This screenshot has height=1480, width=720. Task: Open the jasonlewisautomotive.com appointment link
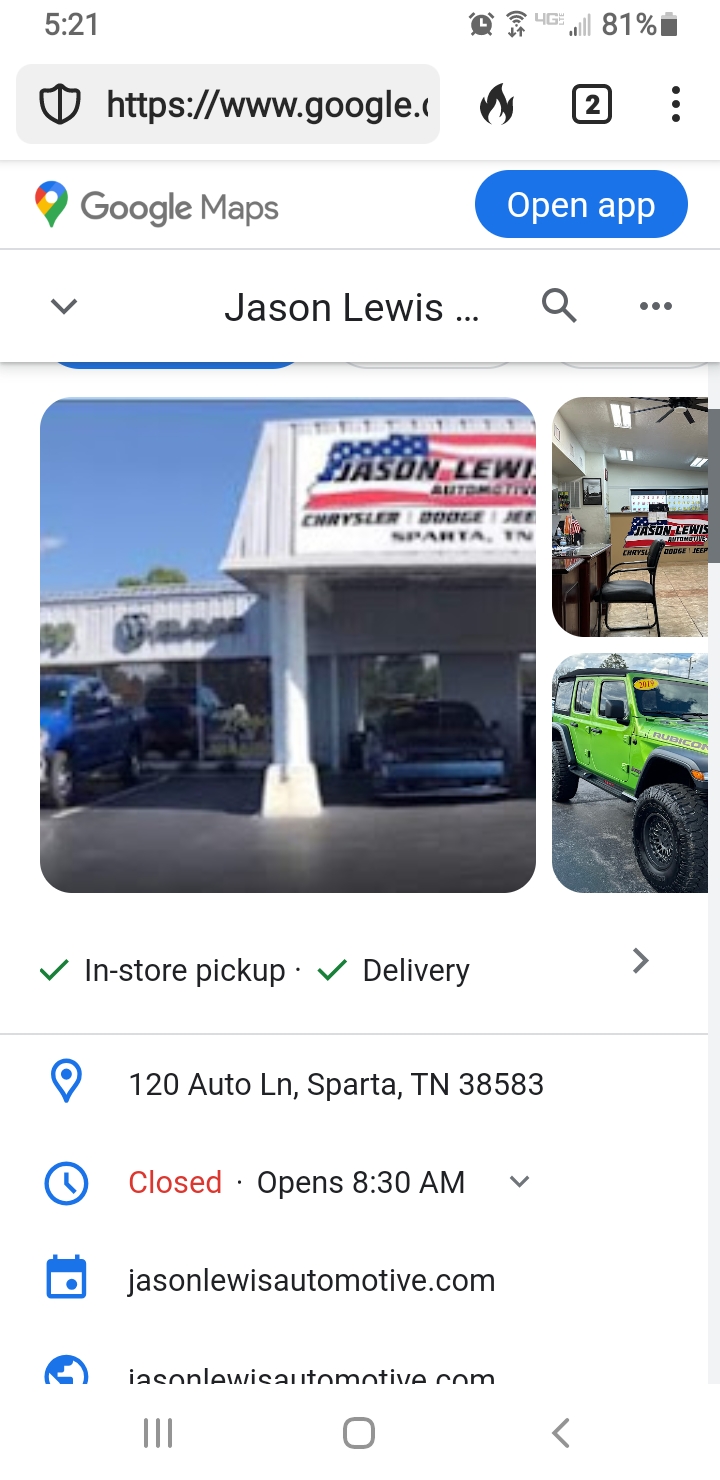pyautogui.click(x=311, y=1280)
